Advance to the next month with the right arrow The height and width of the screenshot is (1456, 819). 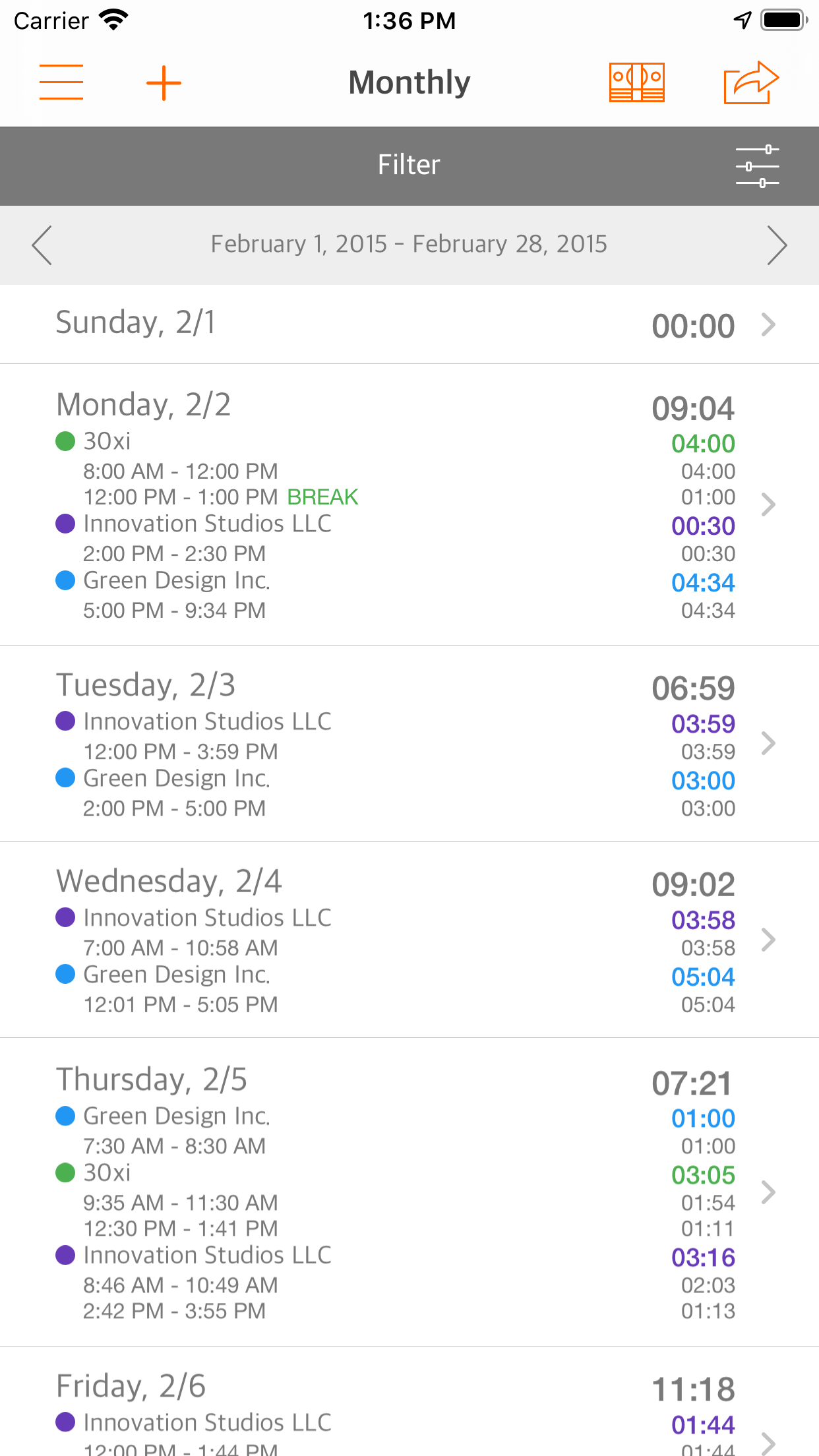(x=777, y=245)
